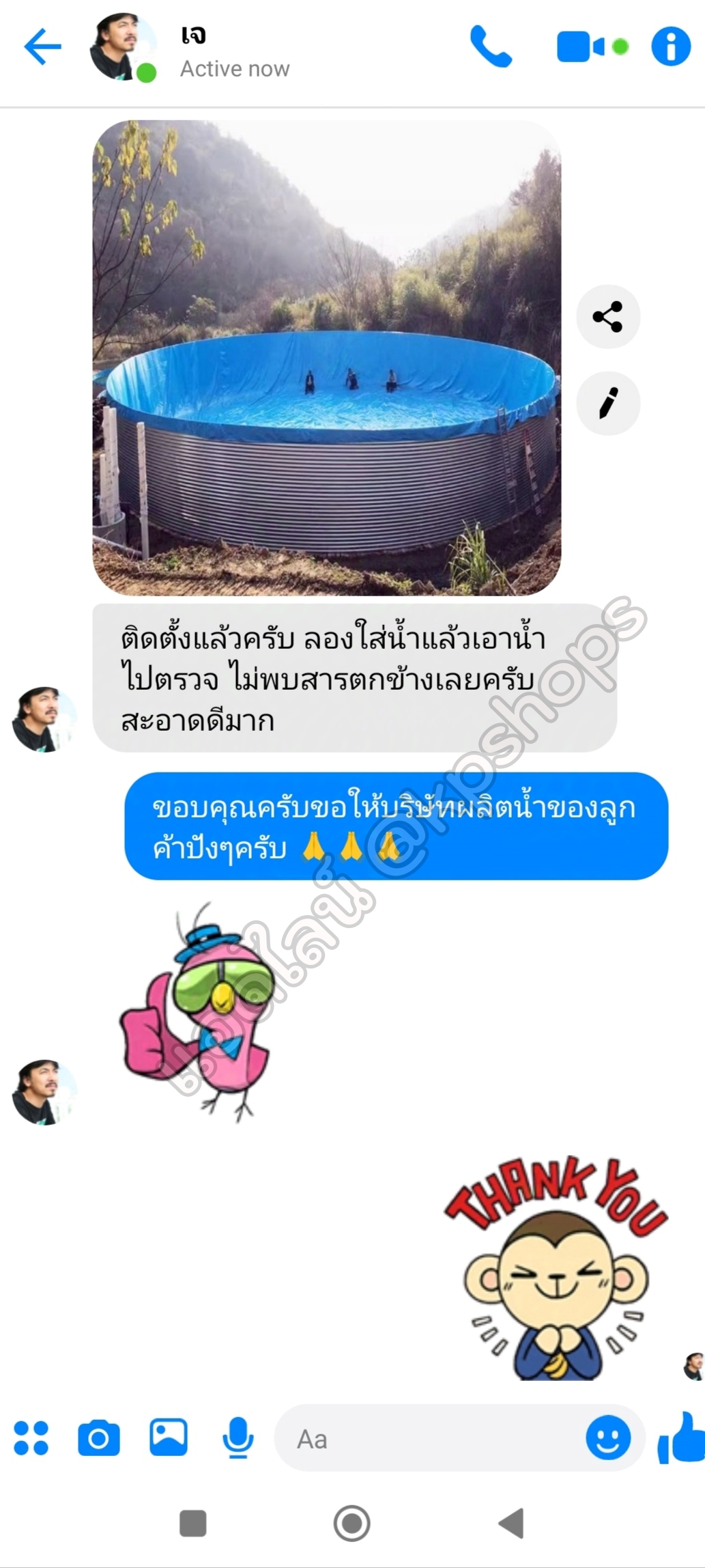Go back to the chat list
The image size is (705, 1568).
[42, 46]
